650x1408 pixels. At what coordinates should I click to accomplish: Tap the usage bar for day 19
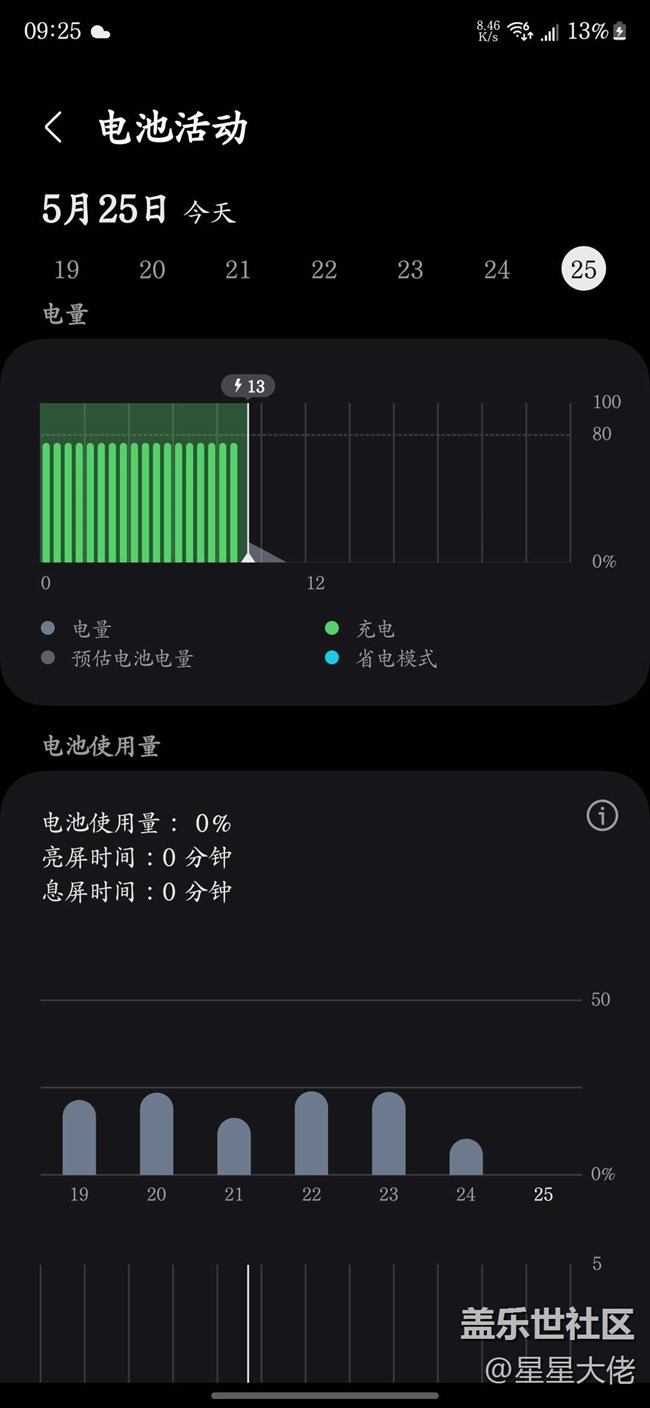79,1138
